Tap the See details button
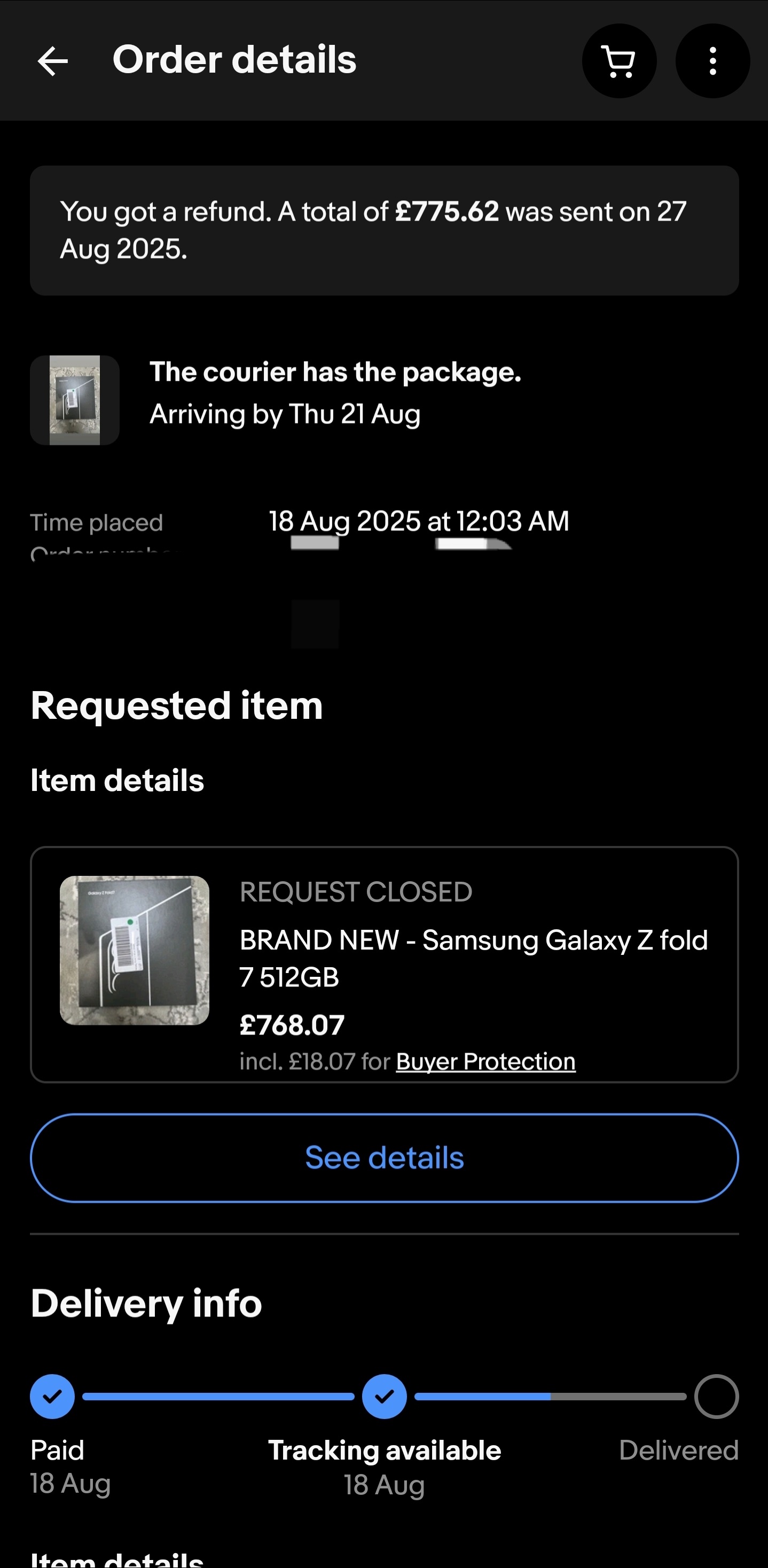 [x=384, y=1158]
